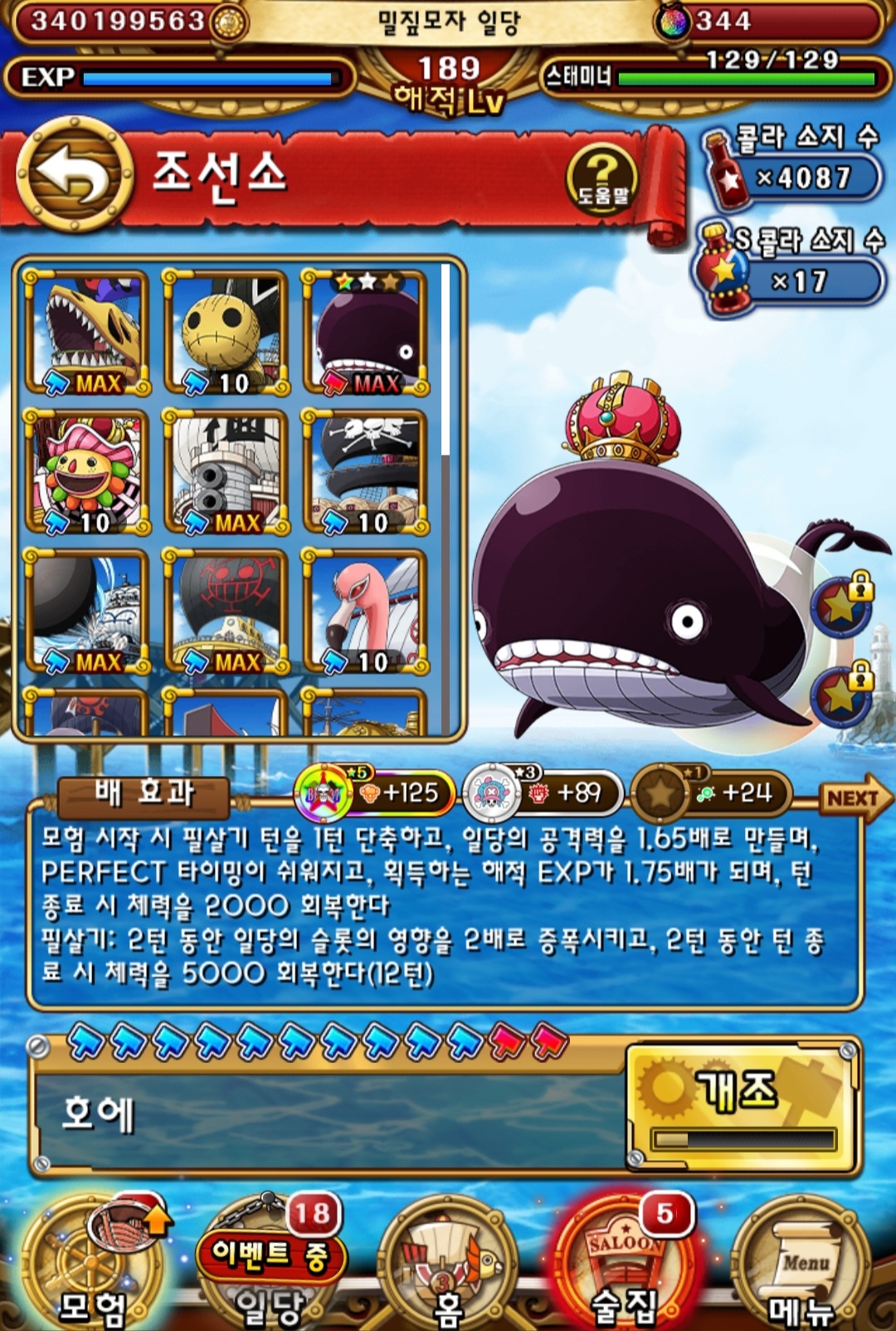Image resolution: width=896 pixels, height=1331 pixels.
Task: Select the white ship with the black ball
Action: (87, 612)
